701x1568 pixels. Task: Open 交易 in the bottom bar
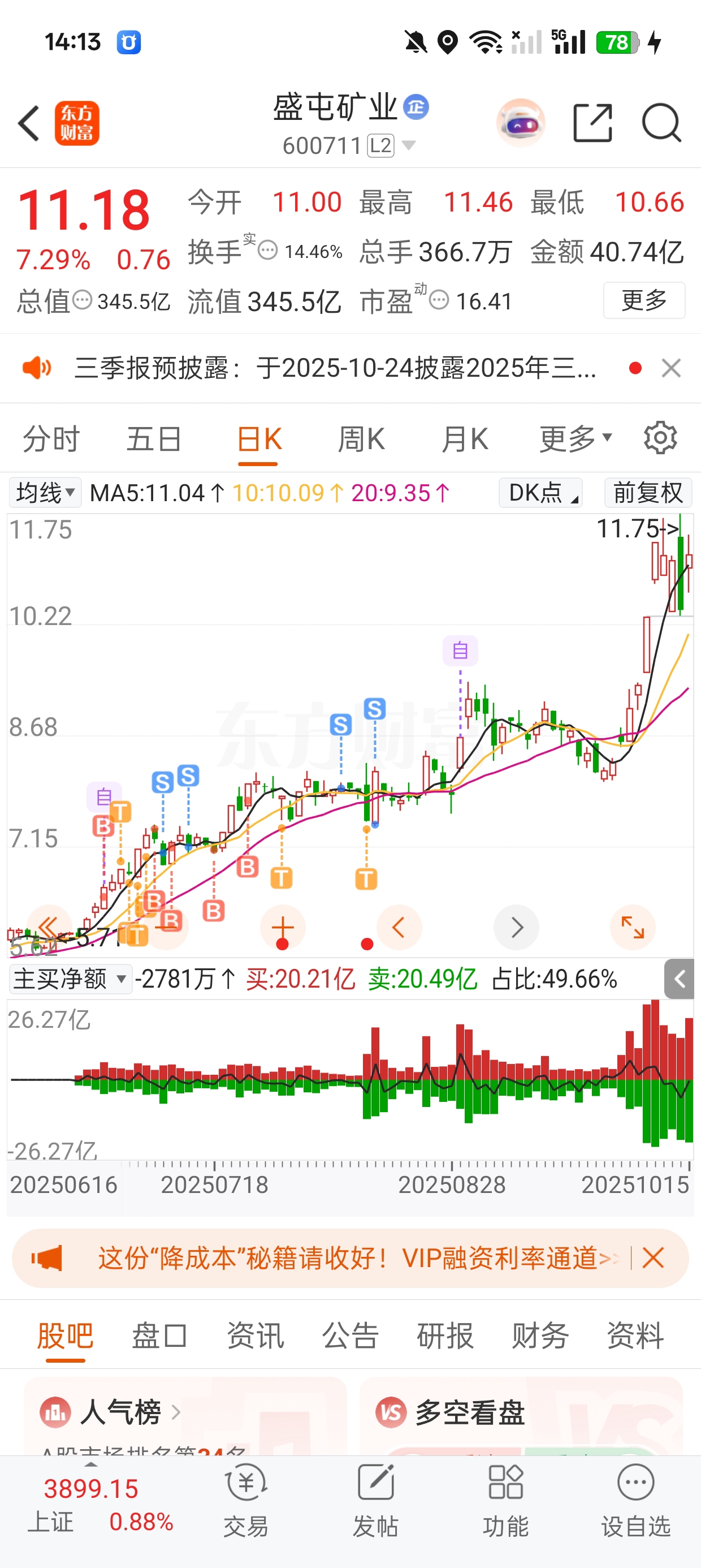click(x=246, y=1501)
